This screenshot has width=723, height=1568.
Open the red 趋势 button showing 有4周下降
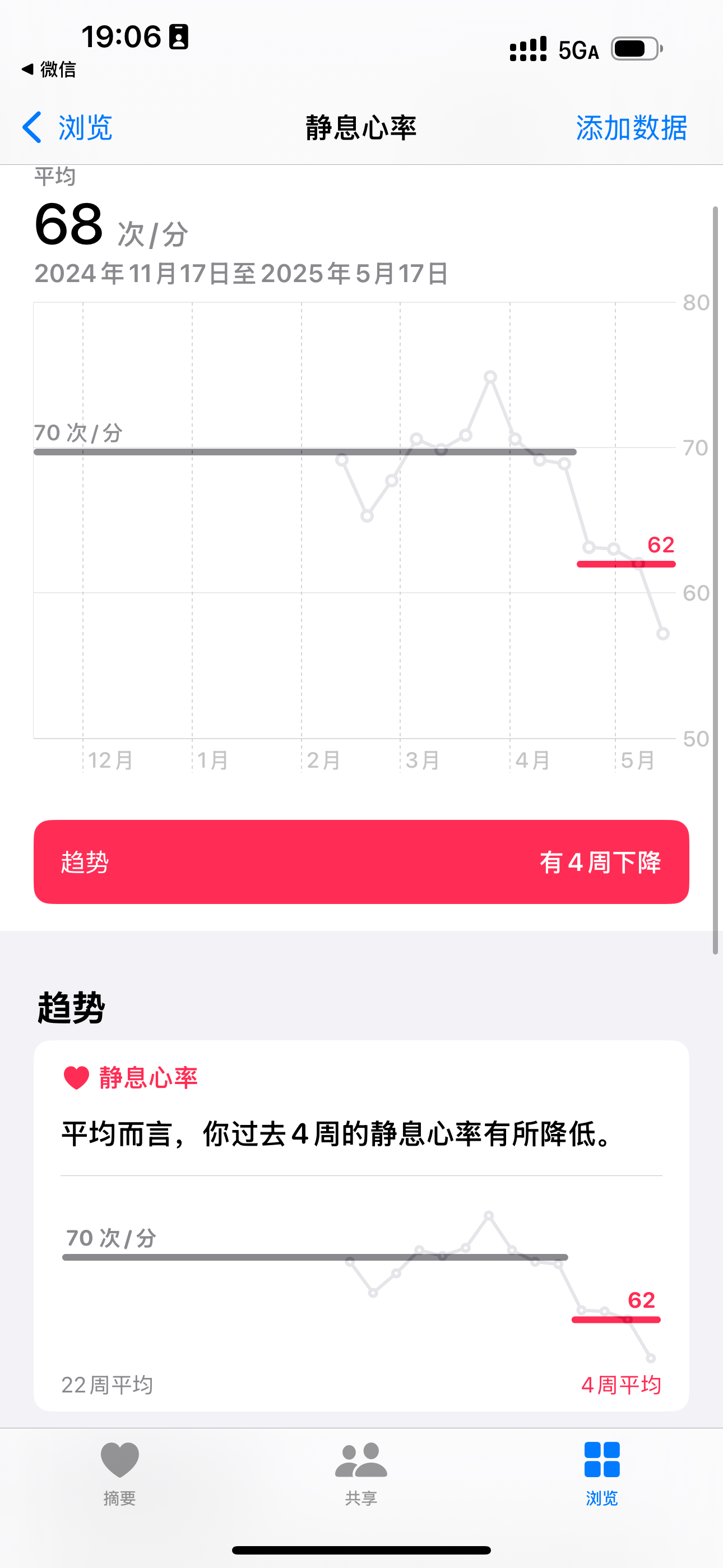pyautogui.click(x=361, y=862)
